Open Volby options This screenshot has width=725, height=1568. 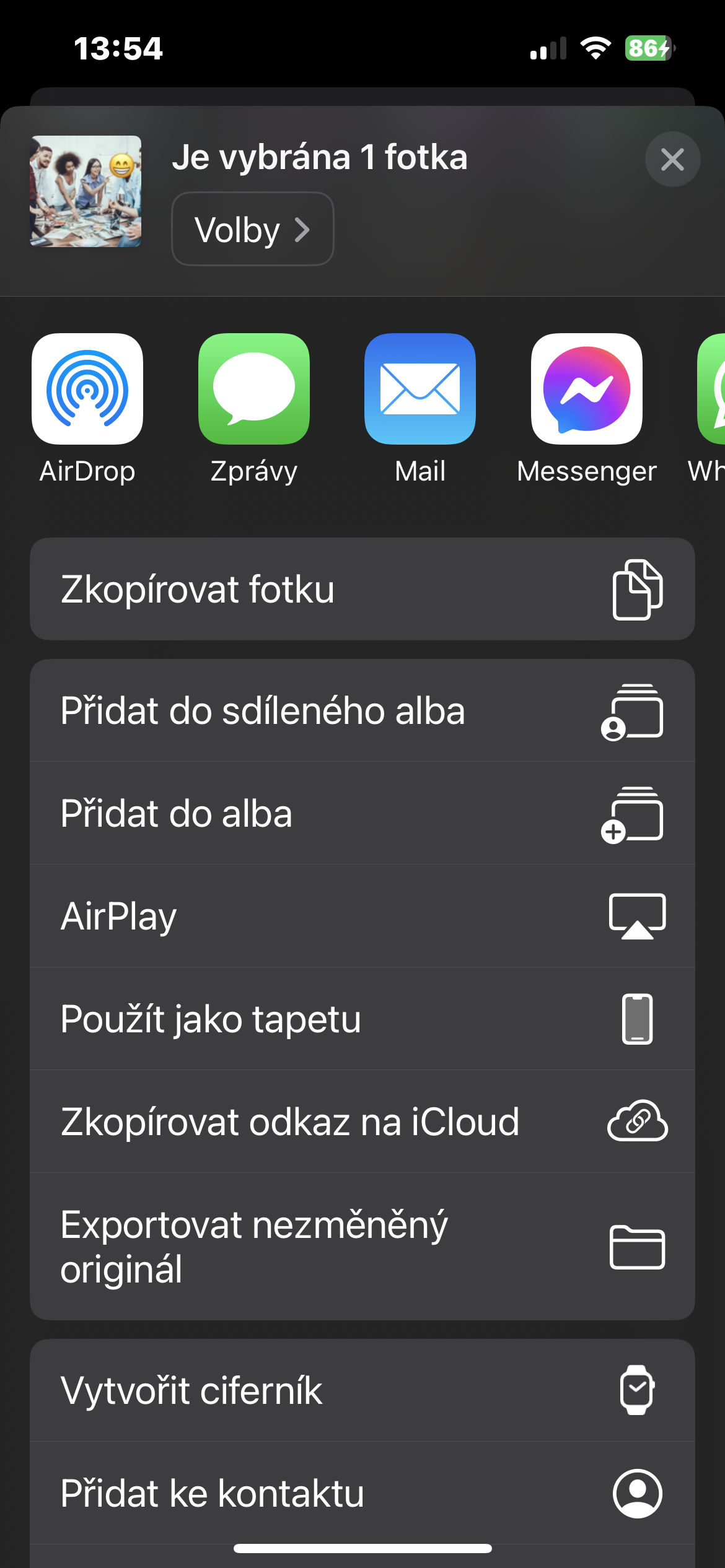point(253,229)
